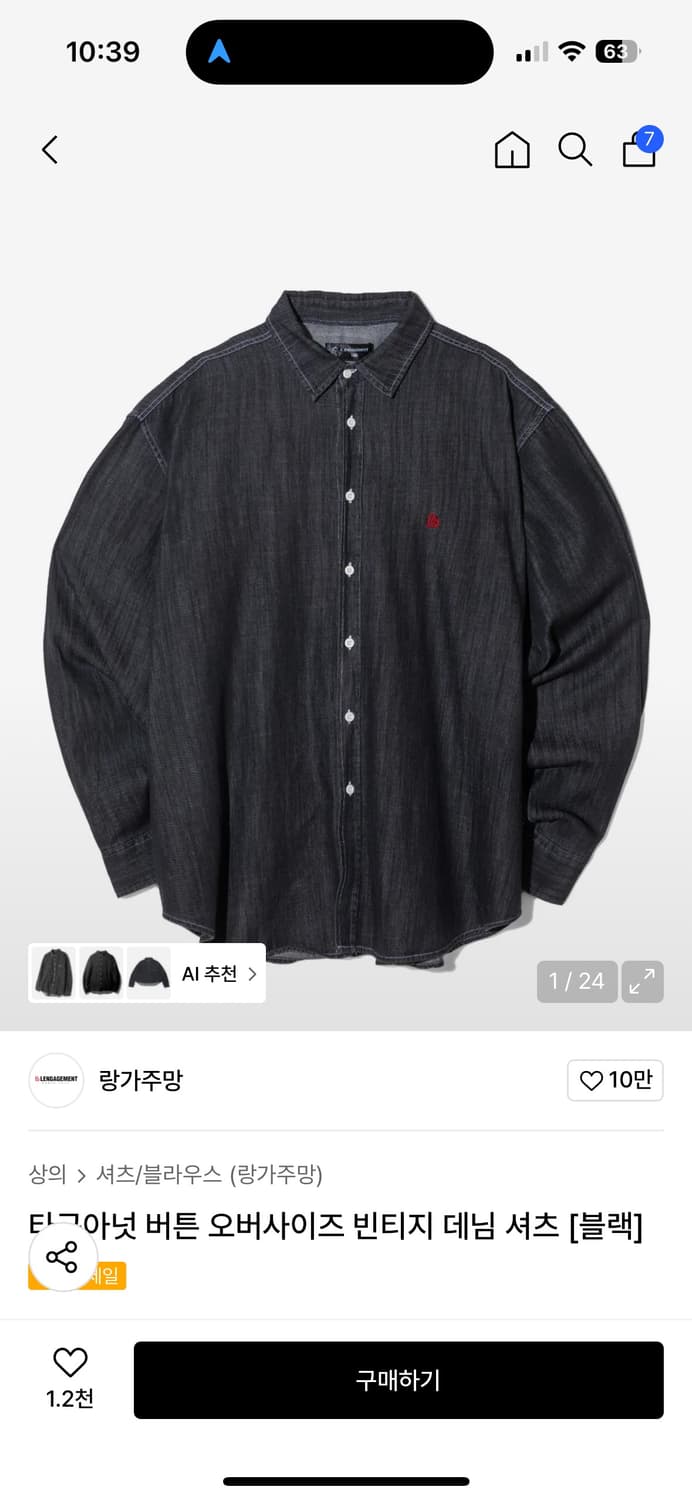Open the 상의 category
Screen dimensions: 692x1500
click(x=47, y=1174)
